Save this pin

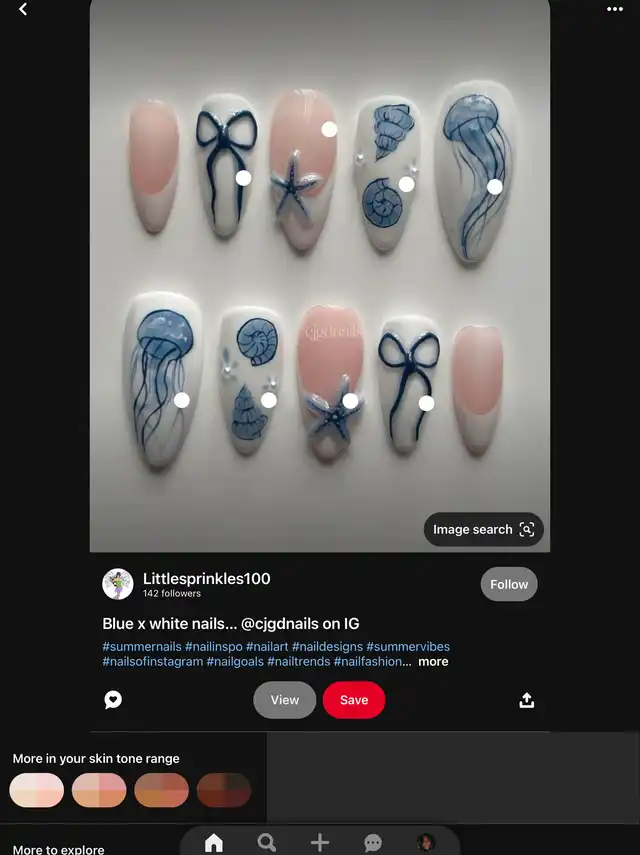353,700
